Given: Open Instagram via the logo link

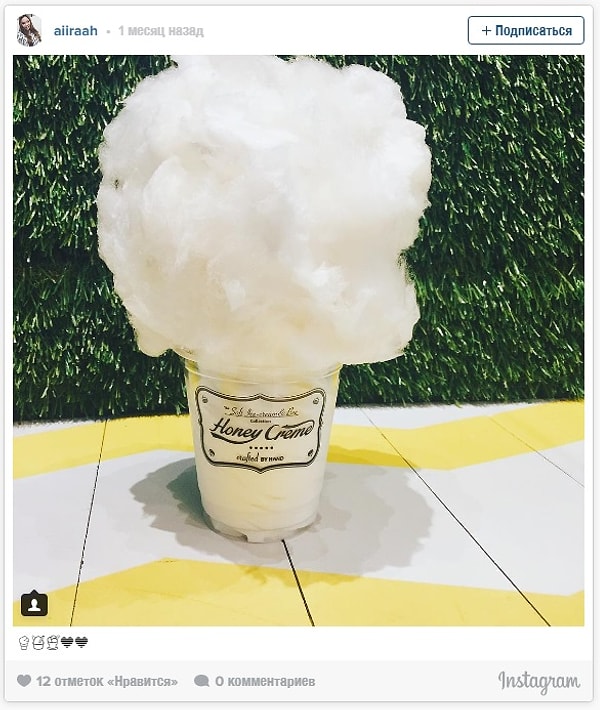Looking at the screenshot, I should [539, 681].
